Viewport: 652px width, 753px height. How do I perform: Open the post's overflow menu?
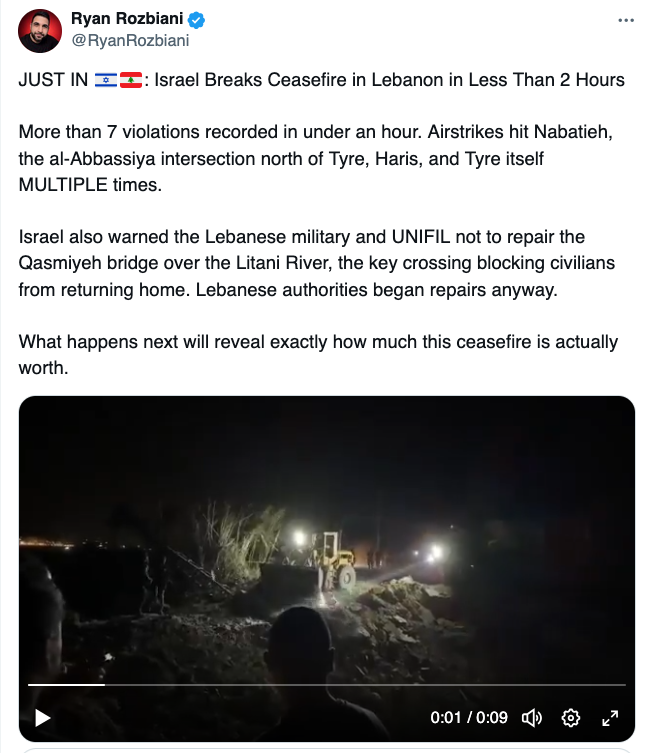626,20
